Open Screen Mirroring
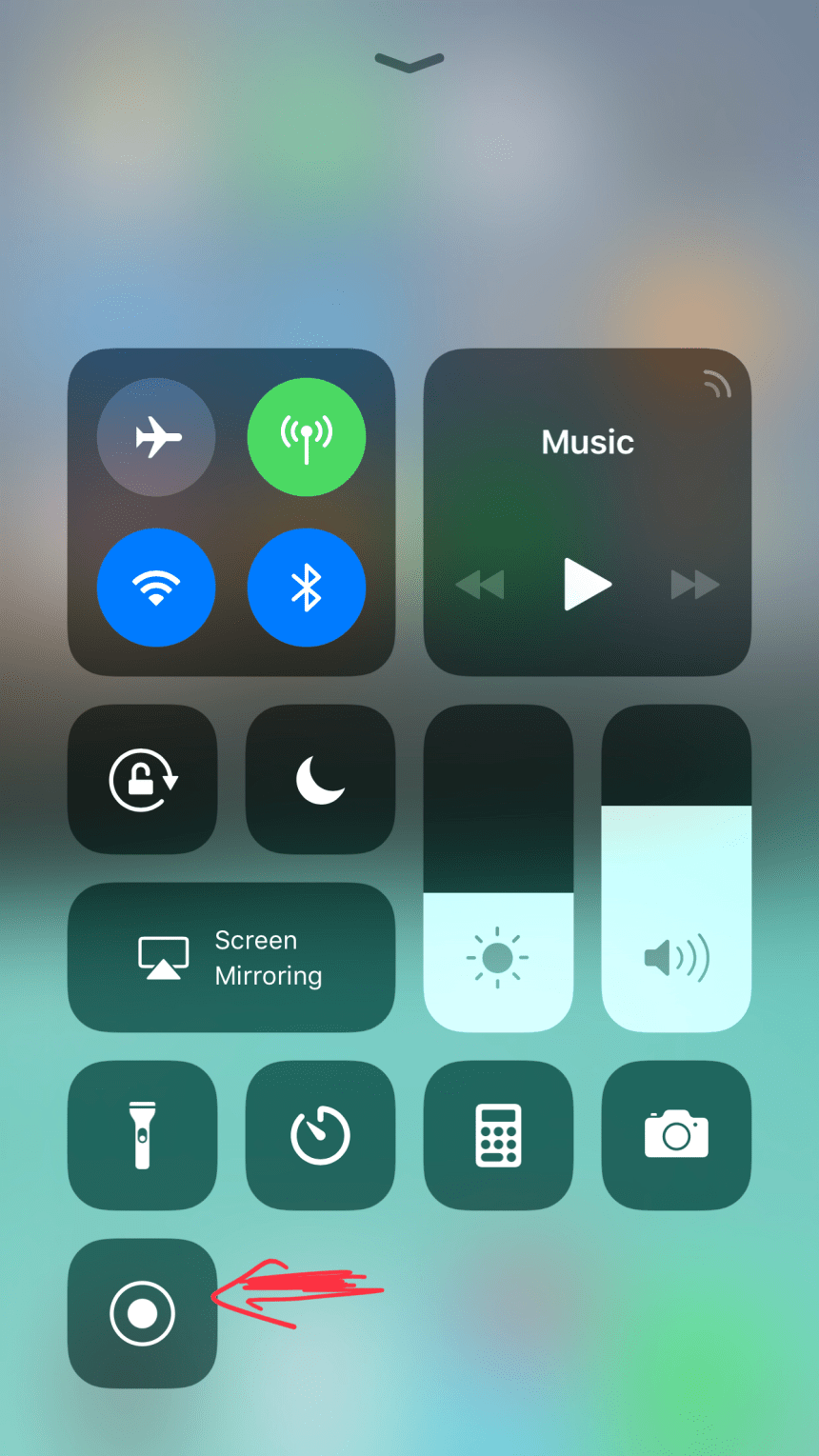Screen dimensions: 819x1456 click(231, 957)
